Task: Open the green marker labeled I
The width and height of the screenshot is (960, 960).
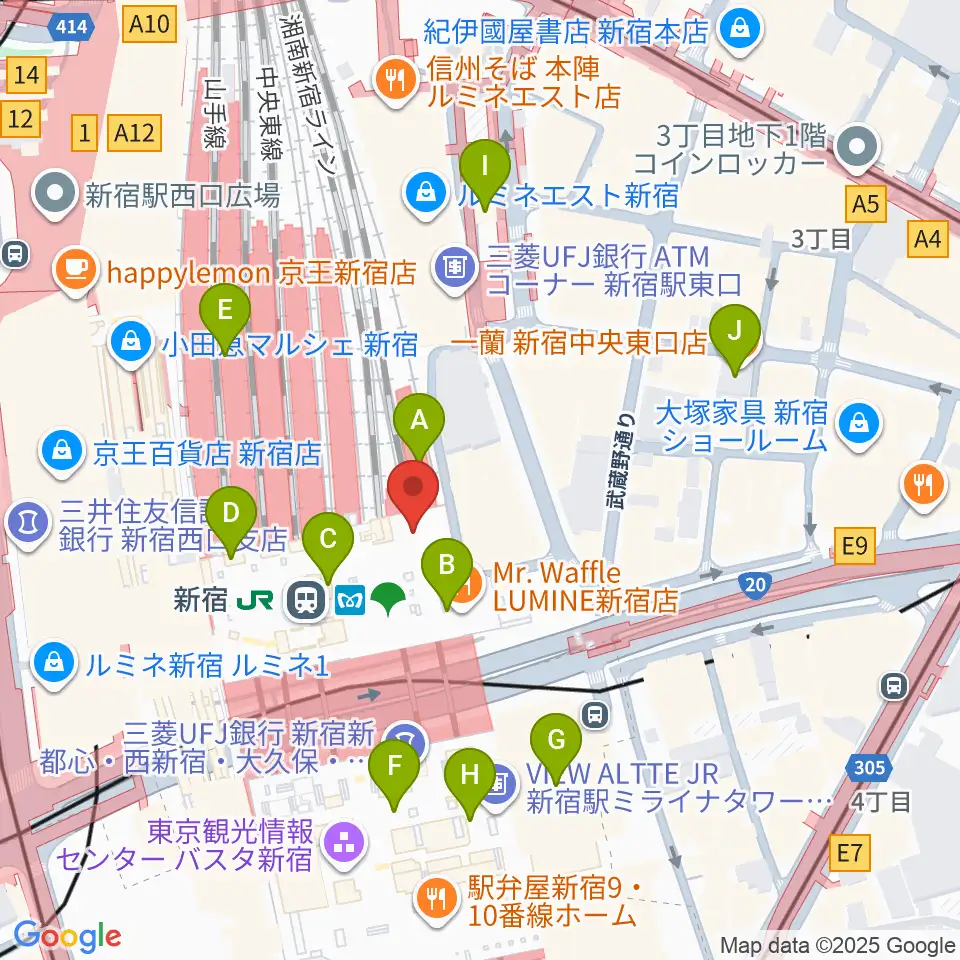Action: tap(485, 173)
